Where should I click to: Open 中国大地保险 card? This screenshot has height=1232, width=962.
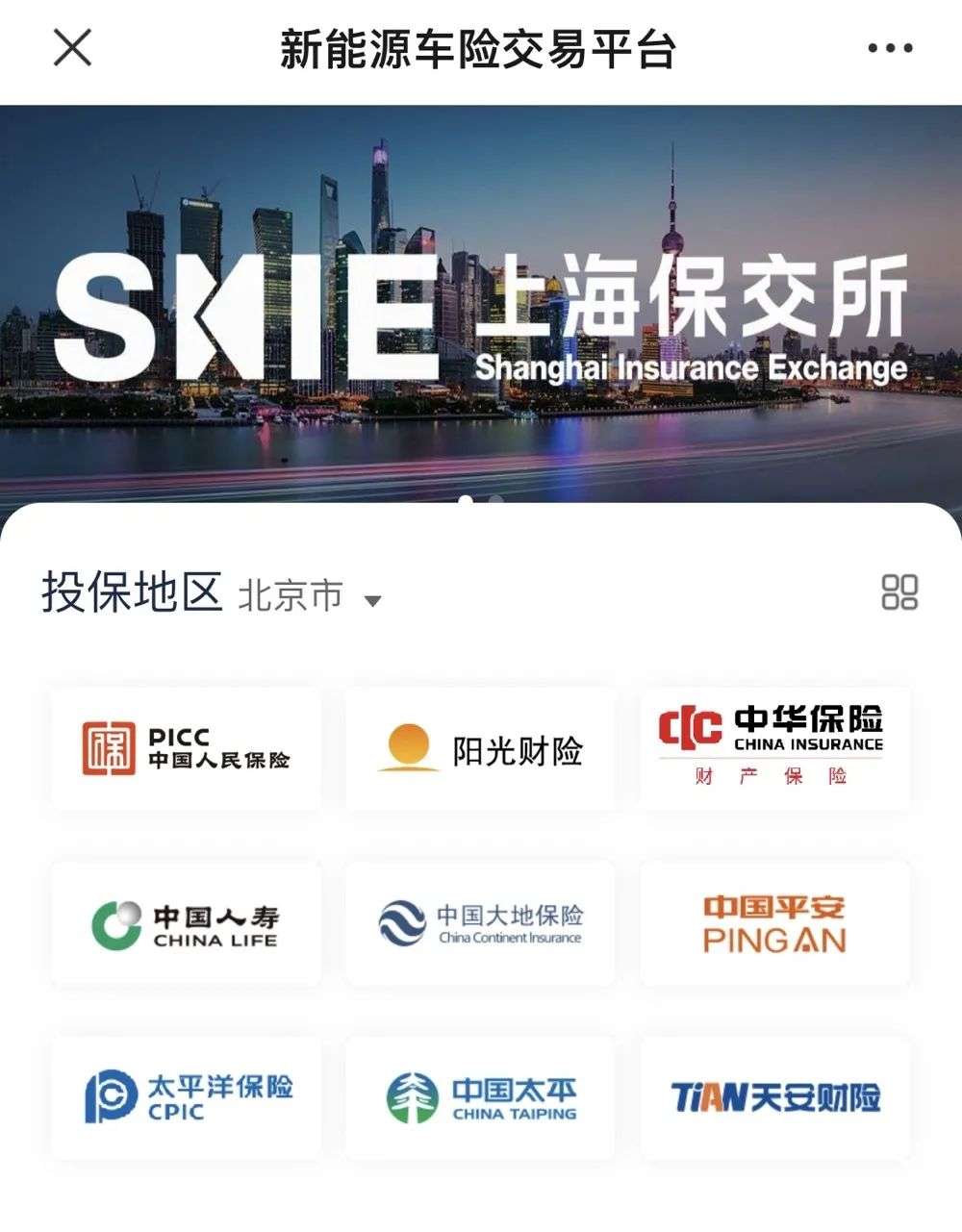point(480,923)
